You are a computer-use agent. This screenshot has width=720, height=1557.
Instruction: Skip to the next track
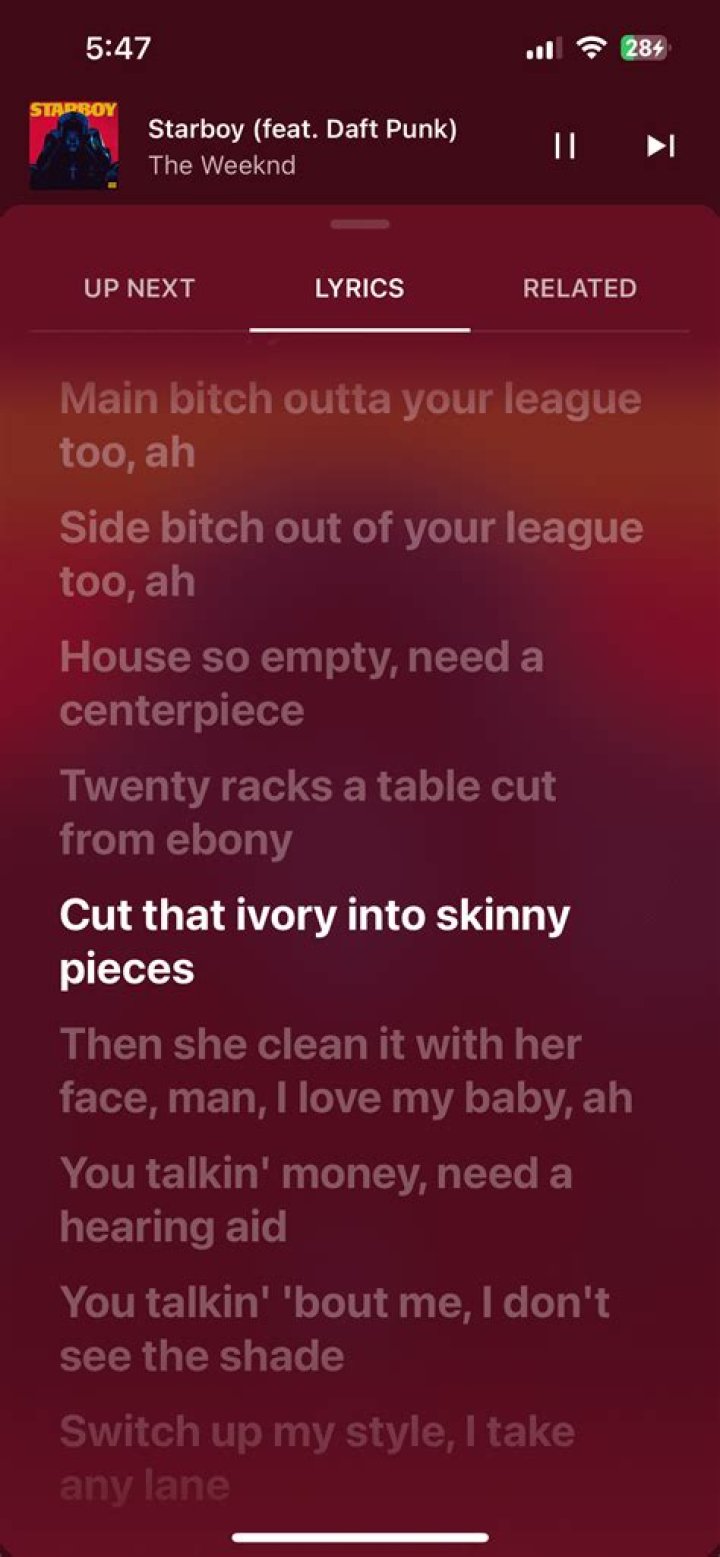point(660,146)
